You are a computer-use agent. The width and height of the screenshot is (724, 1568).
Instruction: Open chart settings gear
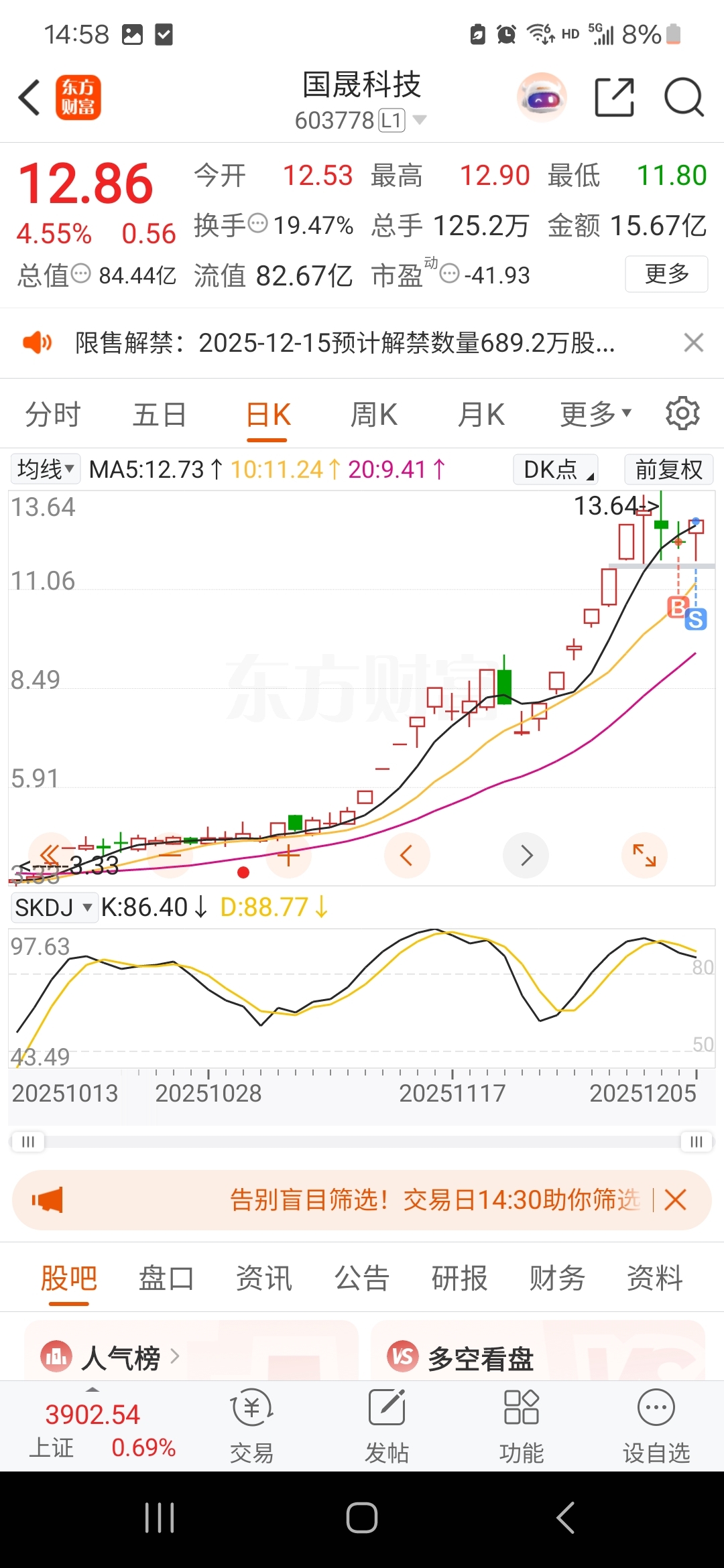[682, 413]
